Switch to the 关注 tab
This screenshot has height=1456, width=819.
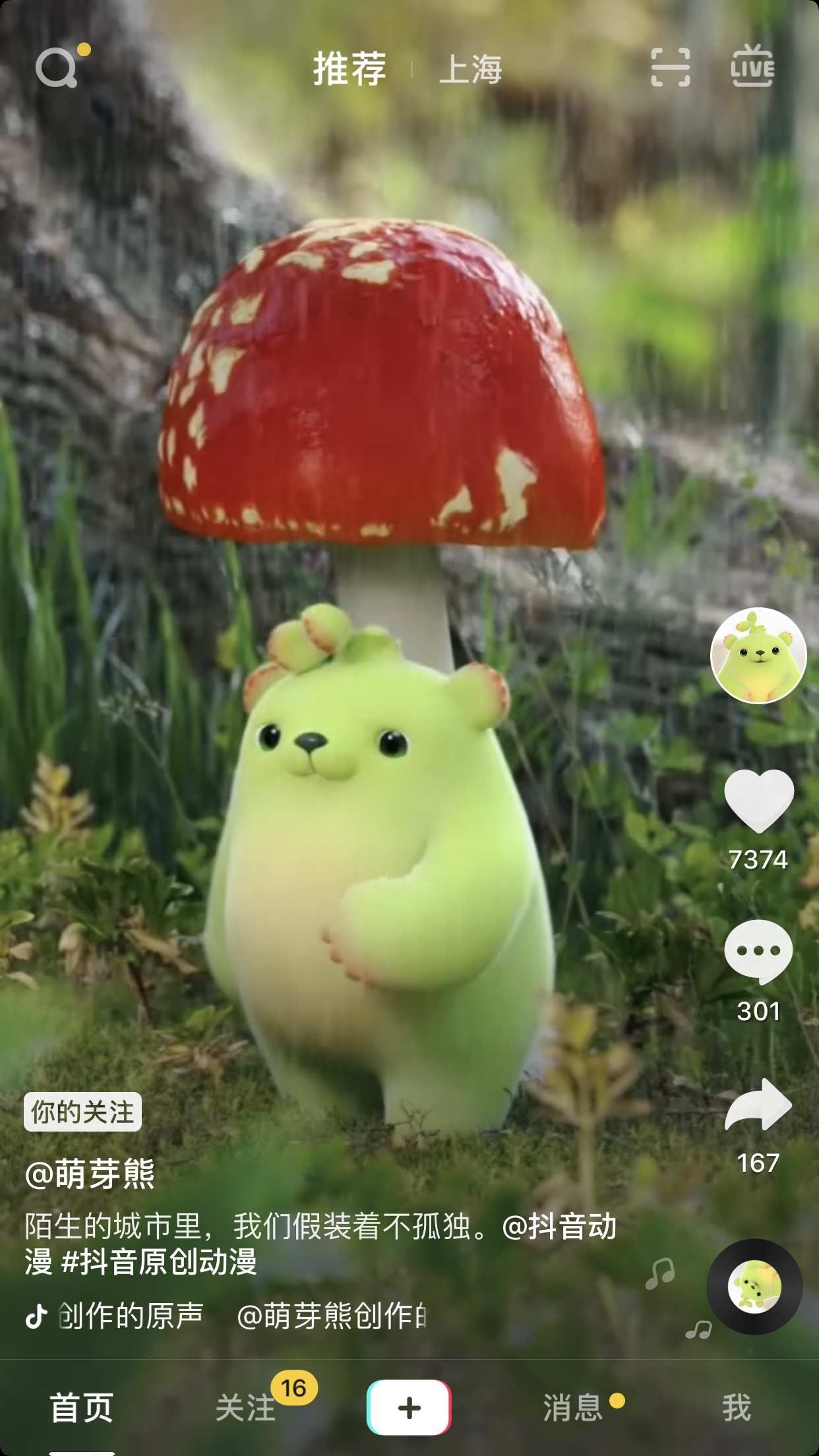click(x=245, y=1408)
